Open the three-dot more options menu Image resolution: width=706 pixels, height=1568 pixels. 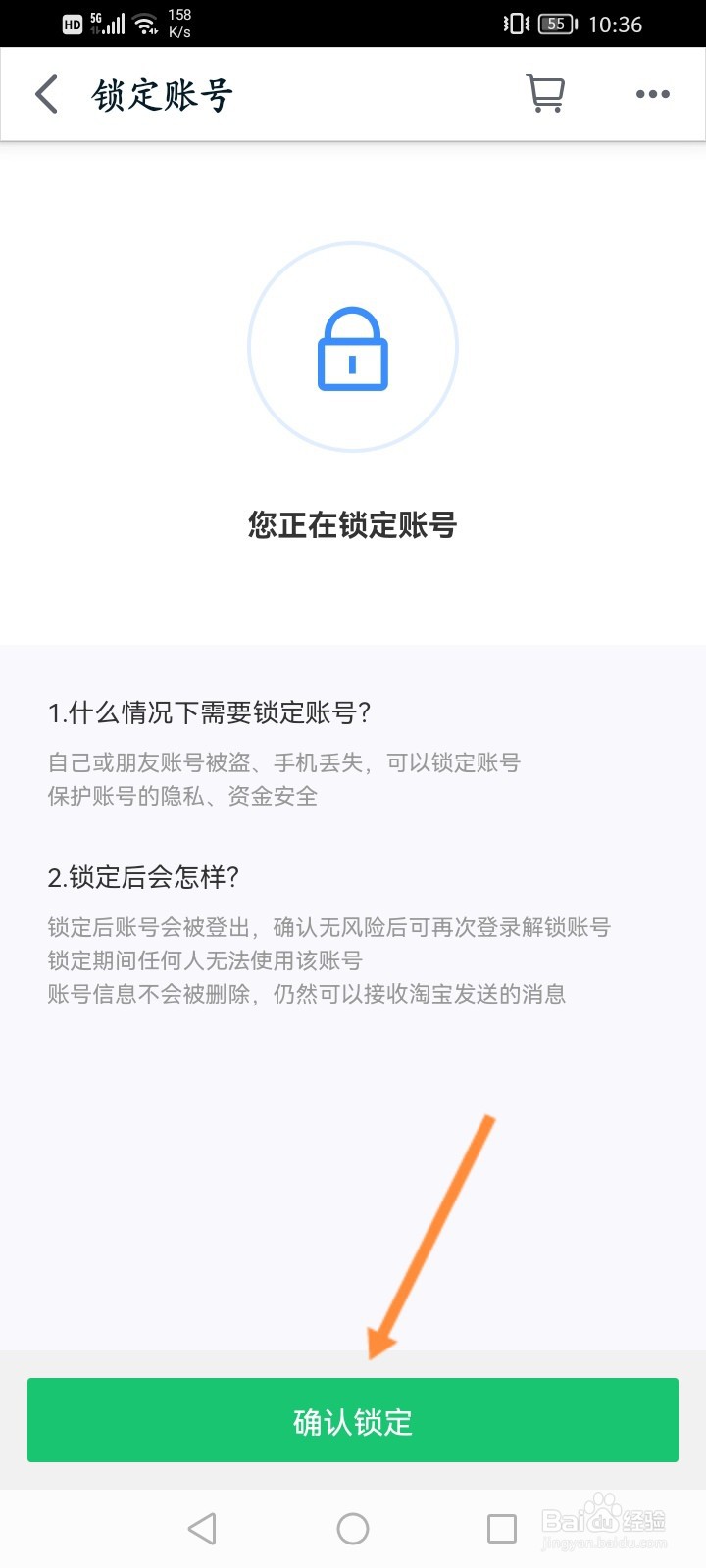[x=652, y=94]
